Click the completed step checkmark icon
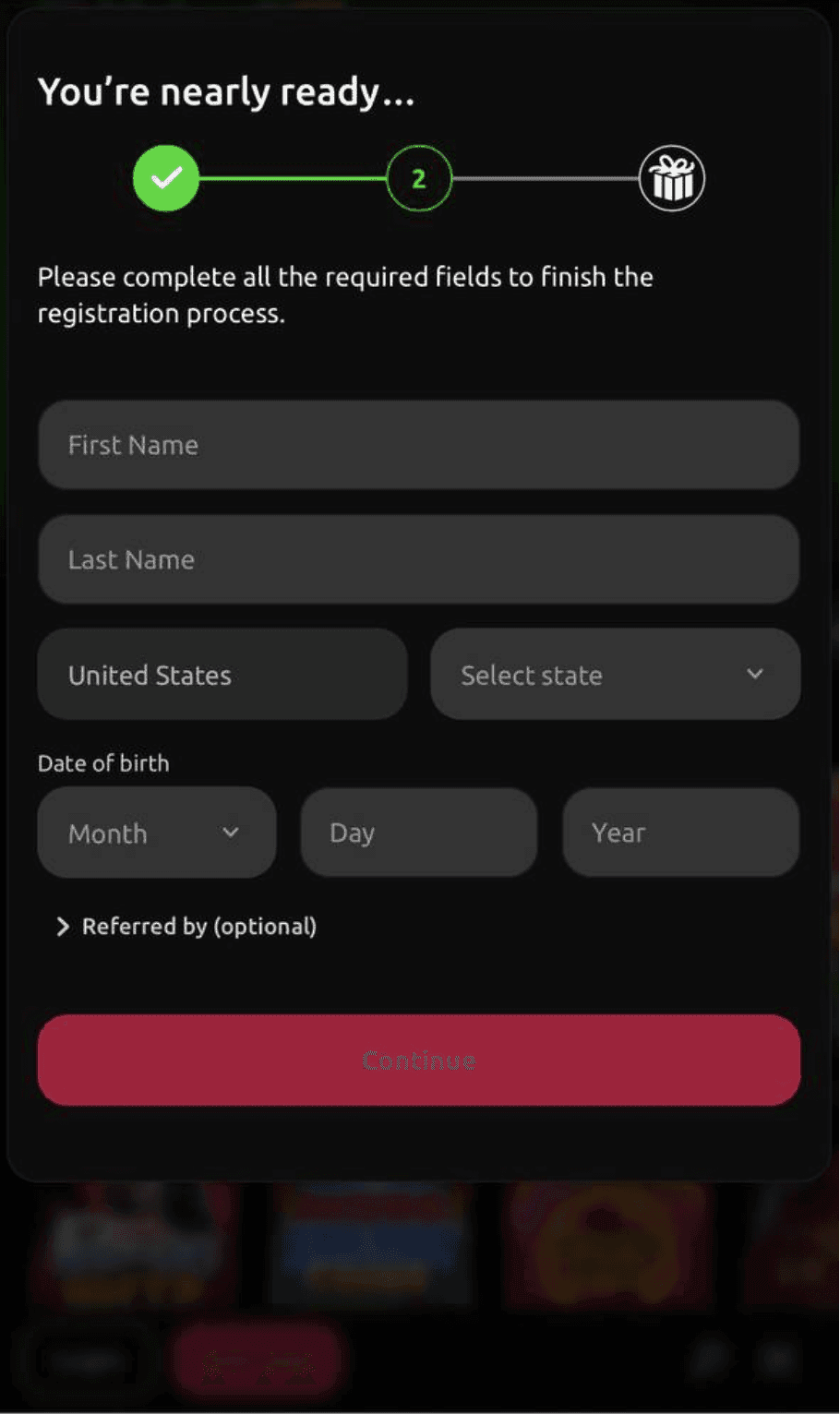The height and width of the screenshot is (1414, 840). click(x=166, y=178)
